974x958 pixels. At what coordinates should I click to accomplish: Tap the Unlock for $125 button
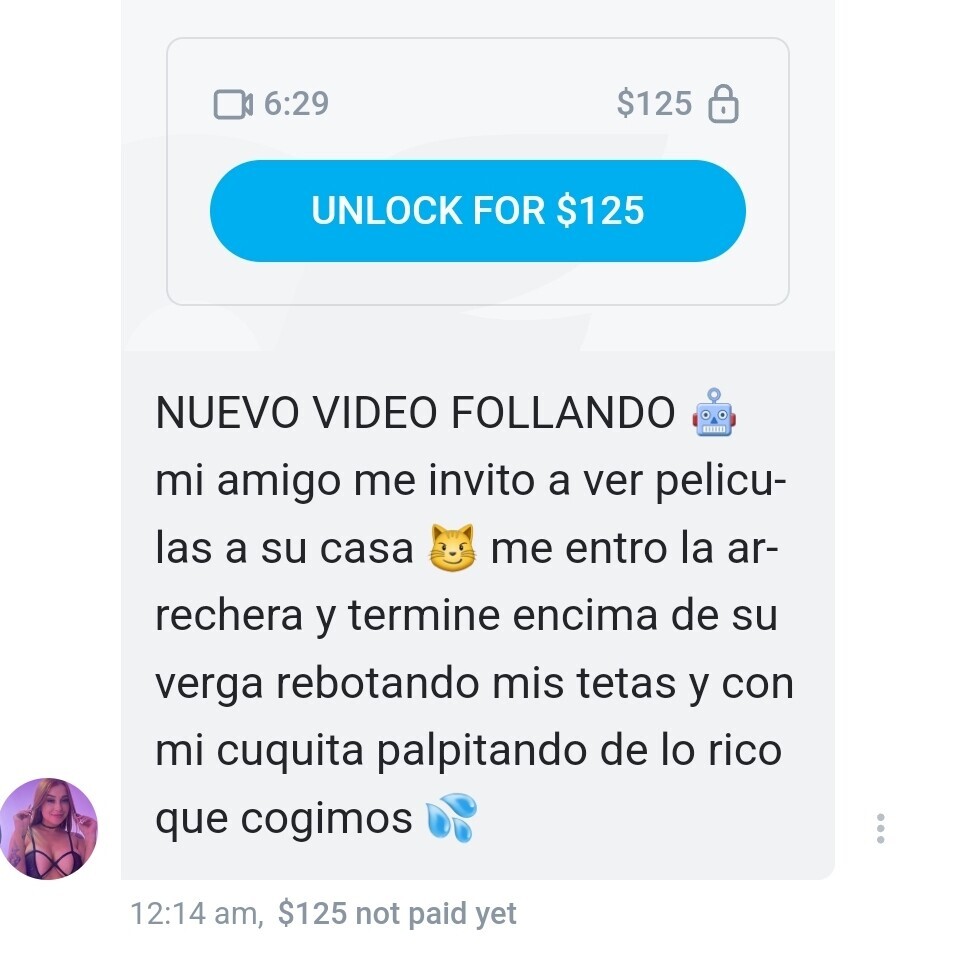tap(477, 211)
